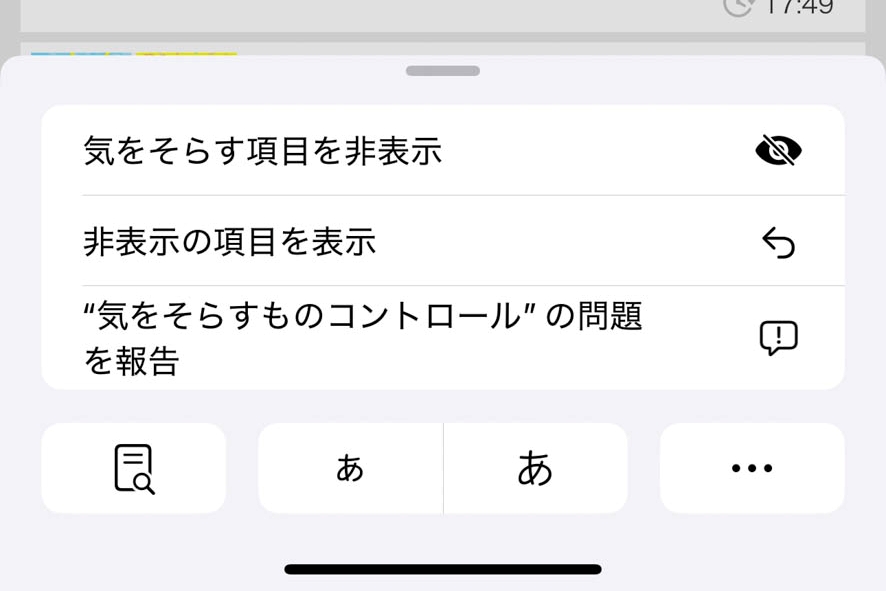Increase text size with large あ

(535, 468)
